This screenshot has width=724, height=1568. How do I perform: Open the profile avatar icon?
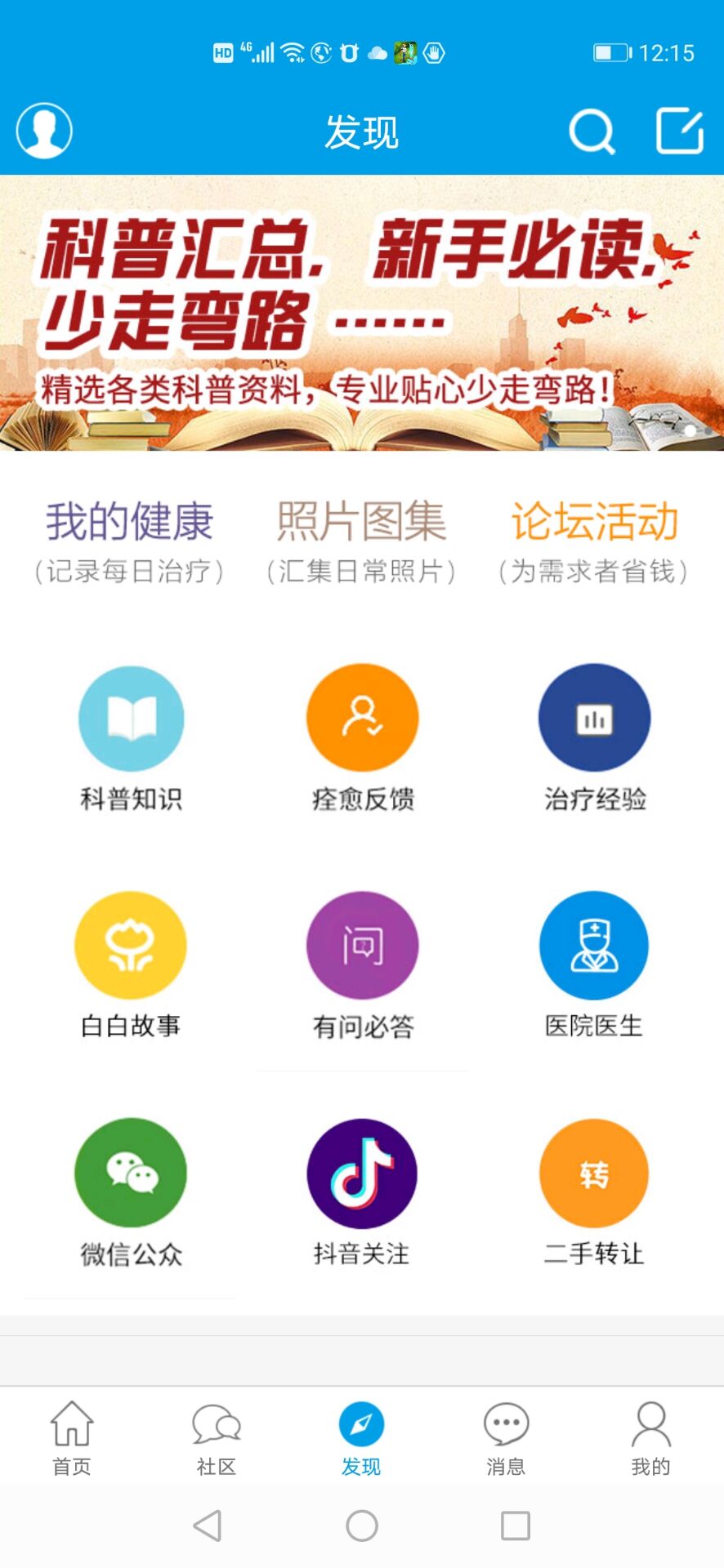pos(43,129)
